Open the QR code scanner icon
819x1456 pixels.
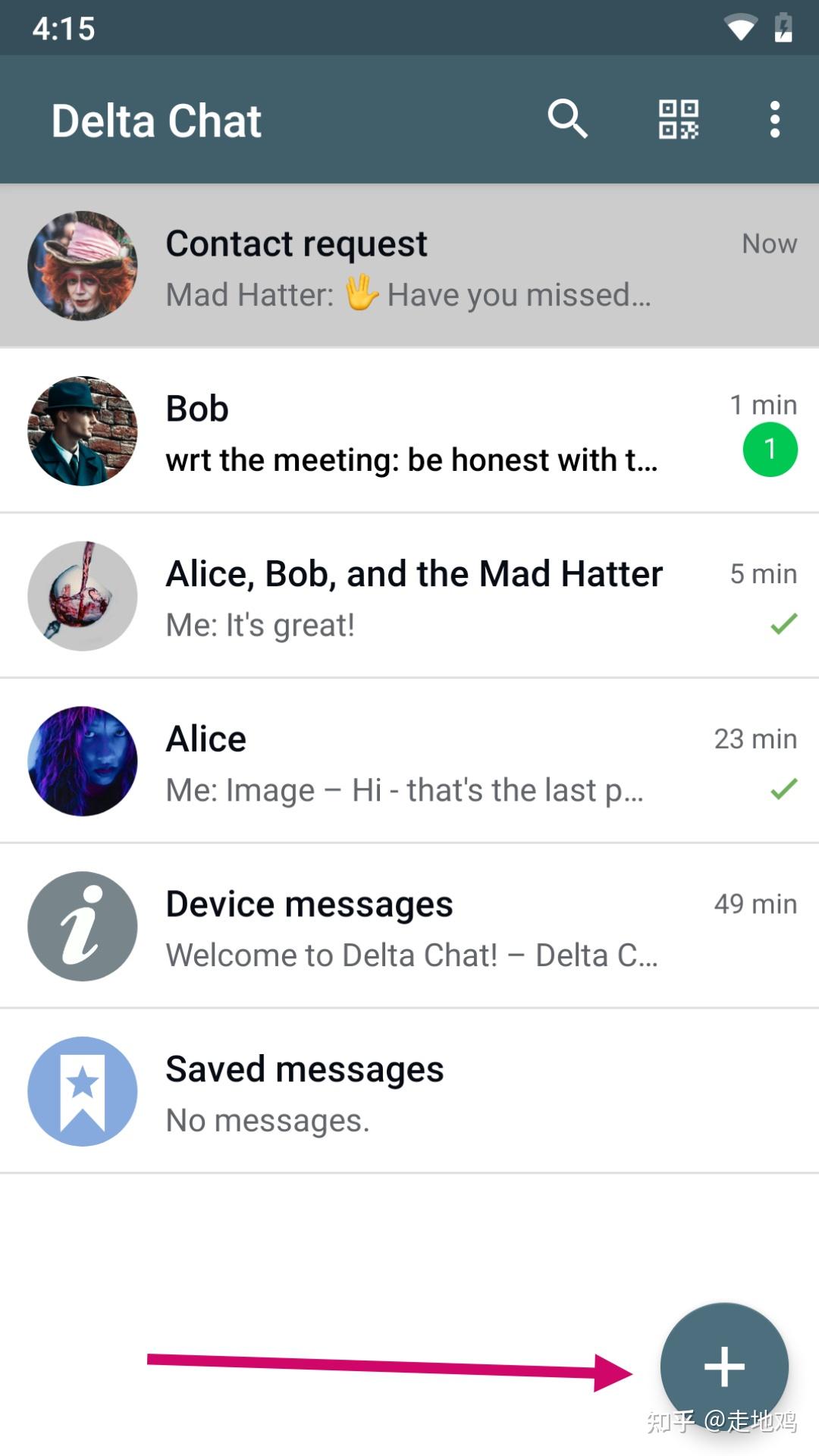coord(679,119)
